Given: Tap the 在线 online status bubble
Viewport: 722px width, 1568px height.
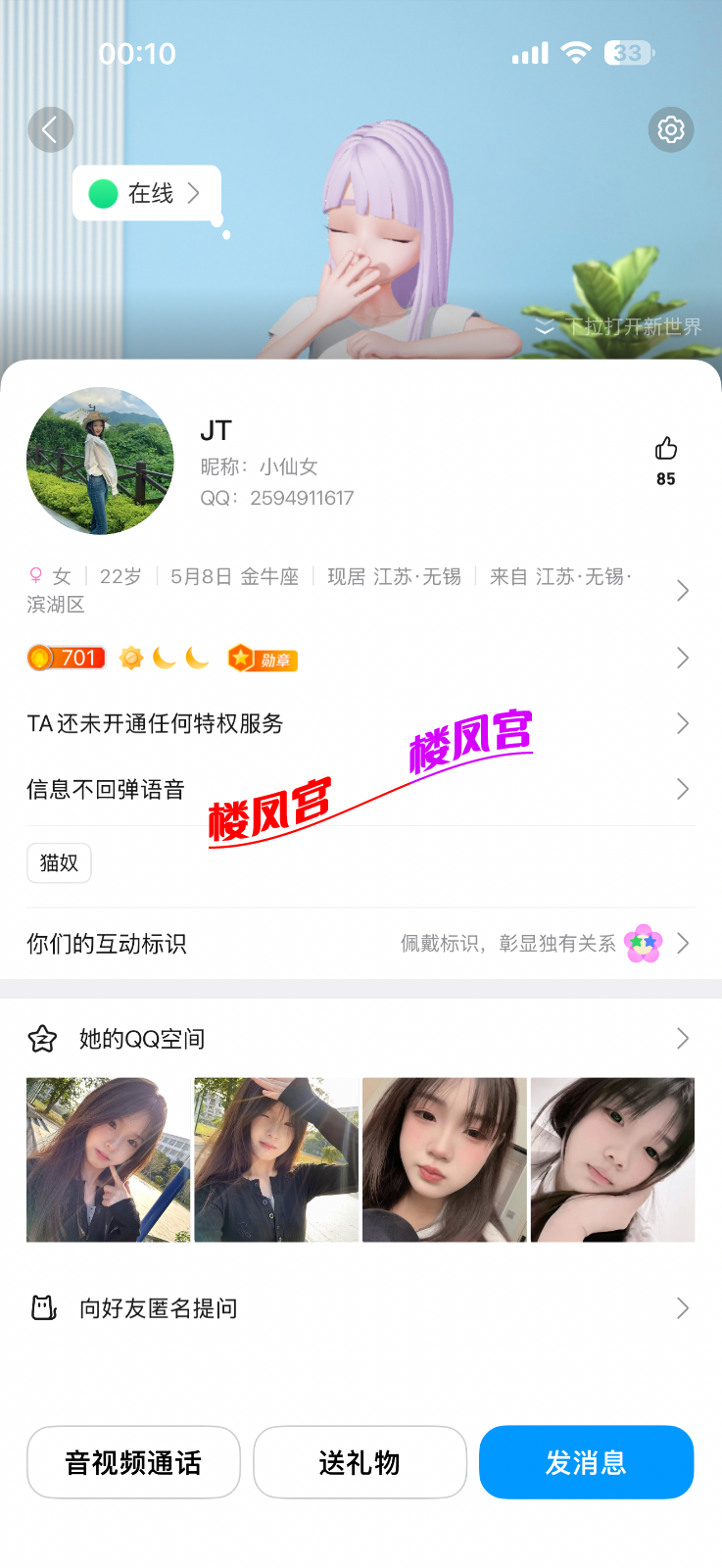Looking at the screenshot, I should 147,194.
